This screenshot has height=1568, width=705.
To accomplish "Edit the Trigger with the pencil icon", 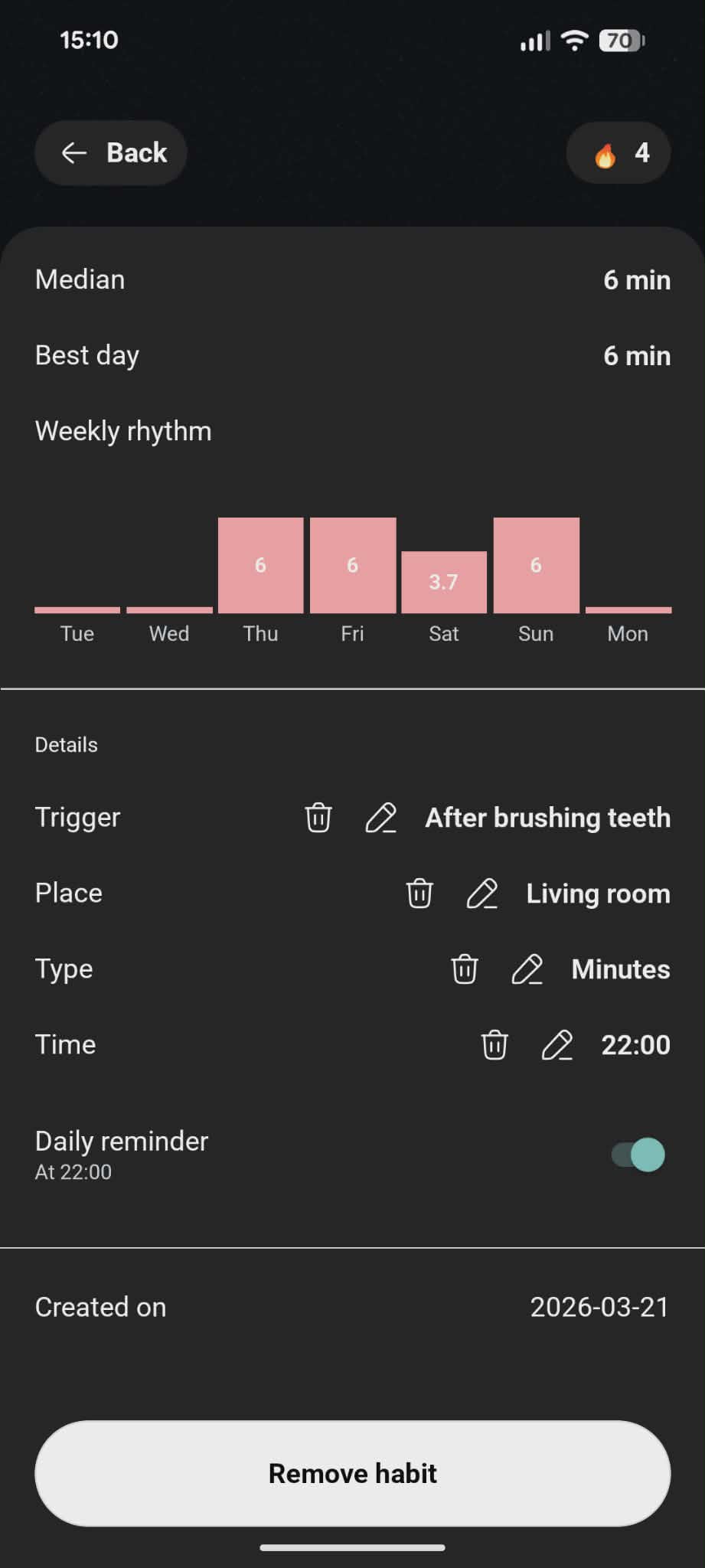I will pyautogui.click(x=382, y=817).
